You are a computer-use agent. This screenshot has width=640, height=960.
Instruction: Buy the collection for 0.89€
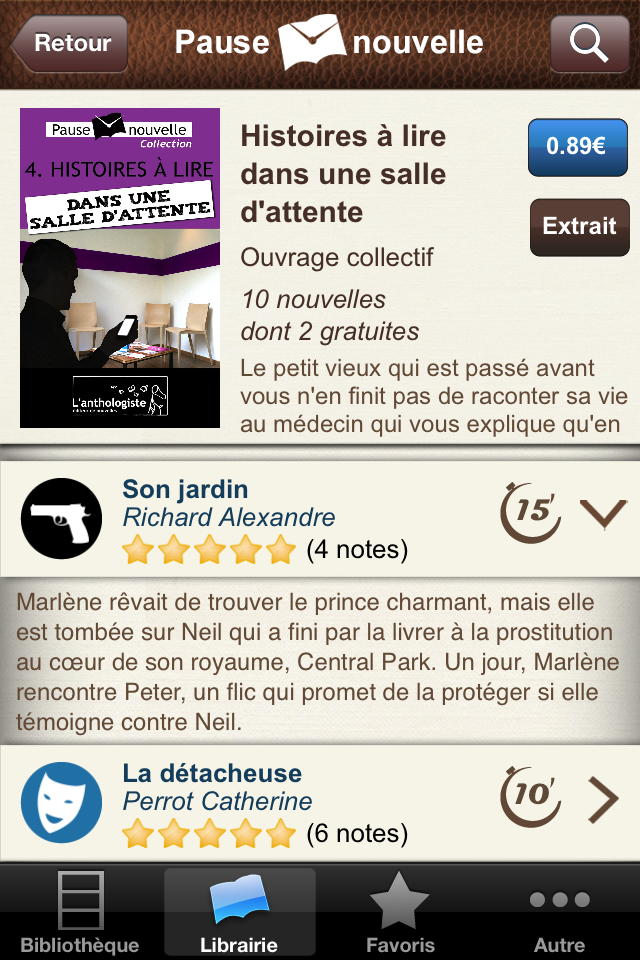(x=577, y=146)
